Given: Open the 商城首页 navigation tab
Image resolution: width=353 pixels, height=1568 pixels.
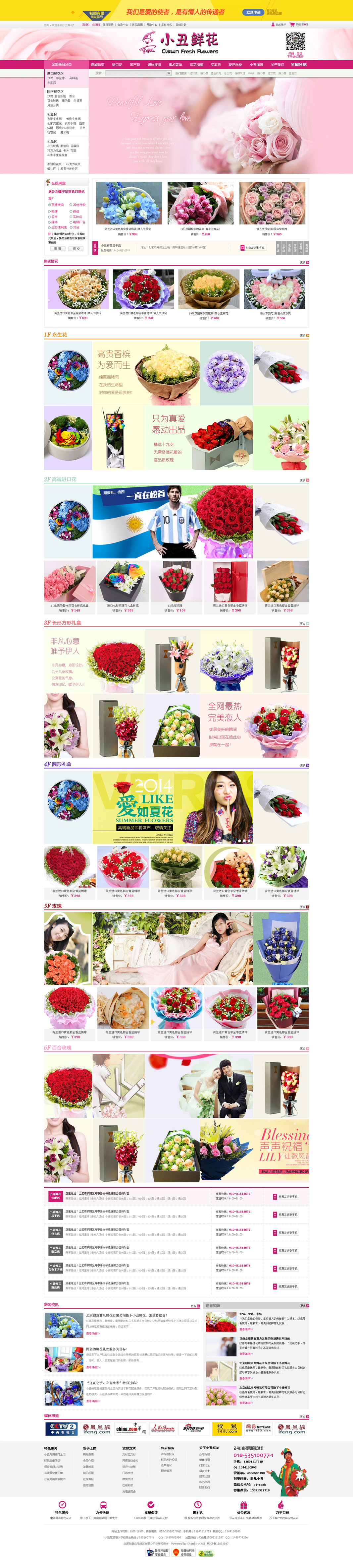Looking at the screenshot, I should point(97,65).
